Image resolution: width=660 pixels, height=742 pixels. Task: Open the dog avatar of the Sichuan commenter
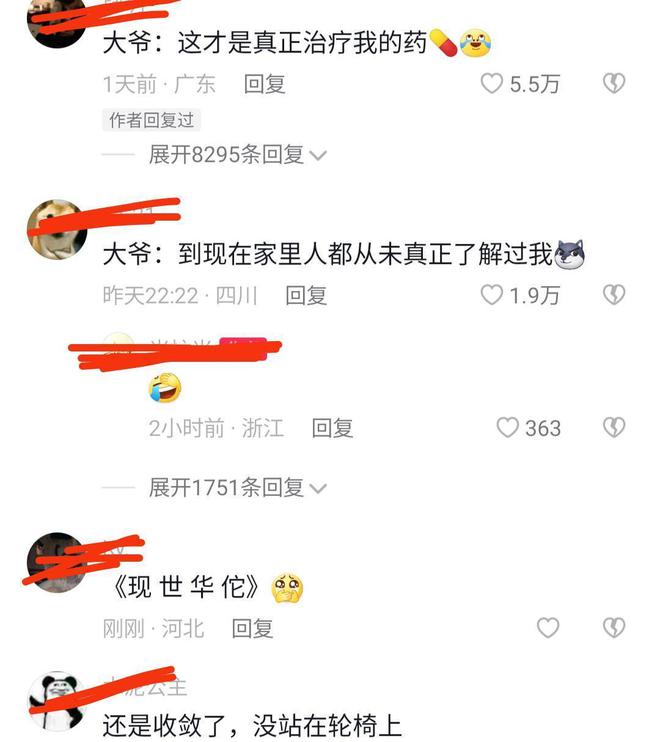click(x=55, y=230)
